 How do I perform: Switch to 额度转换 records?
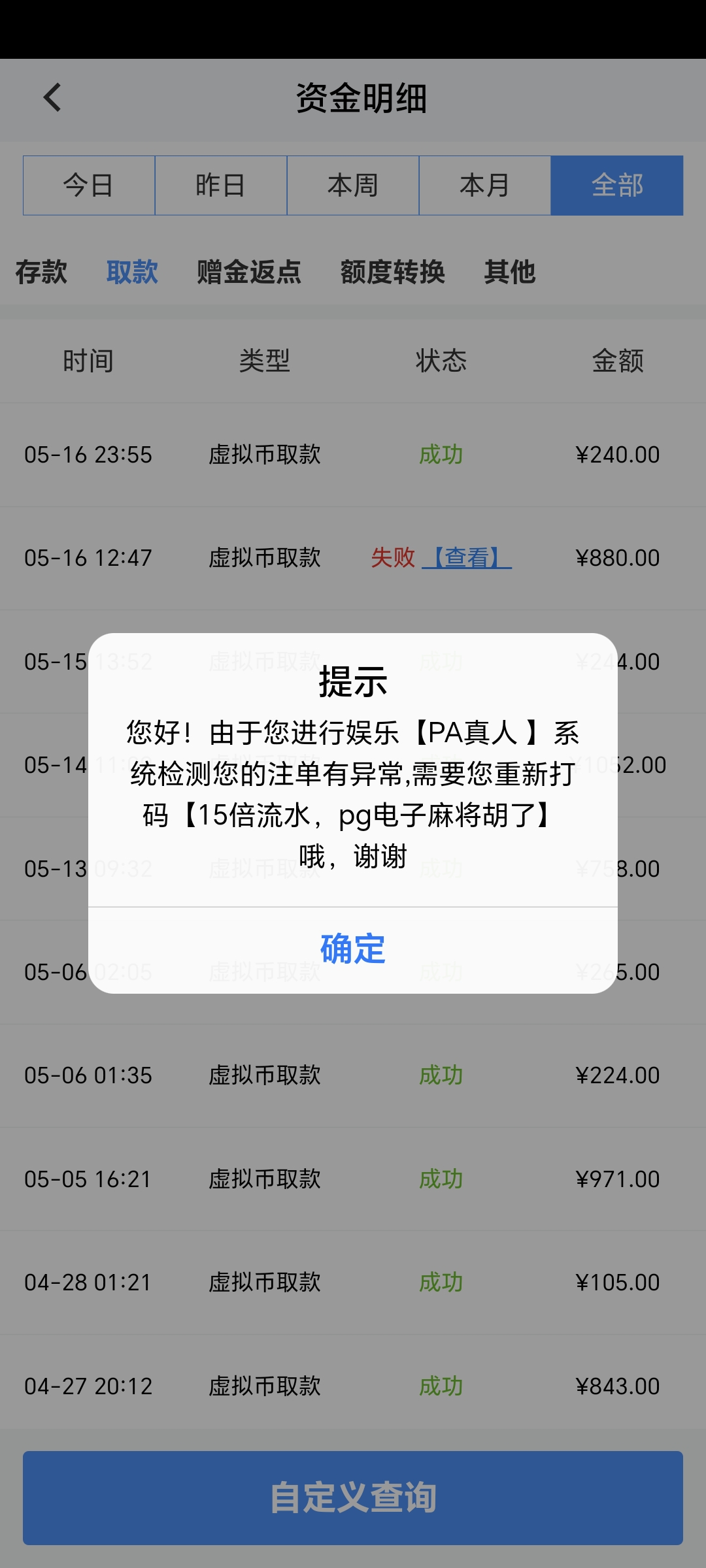pyautogui.click(x=392, y=272)
